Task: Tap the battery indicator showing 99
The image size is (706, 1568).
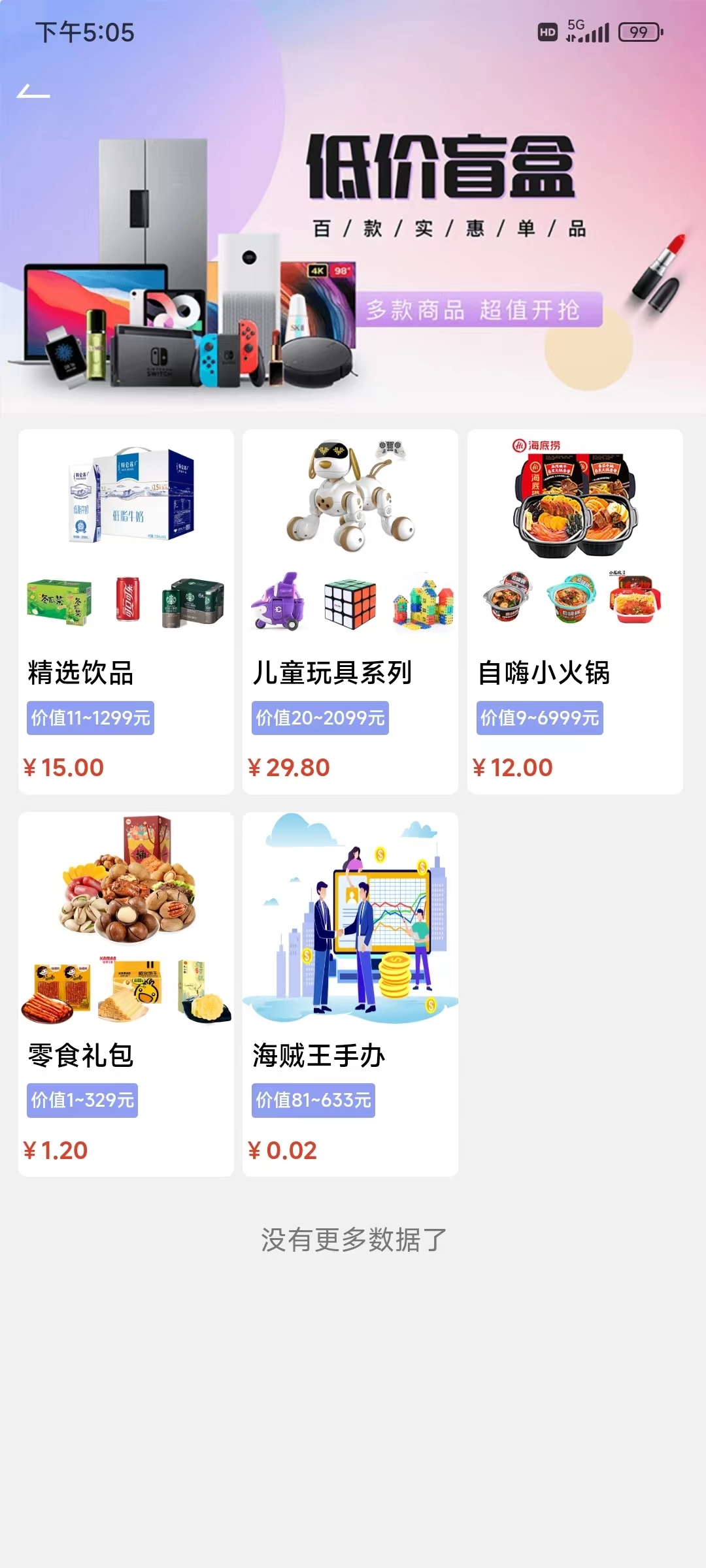Action: [639, 31]
